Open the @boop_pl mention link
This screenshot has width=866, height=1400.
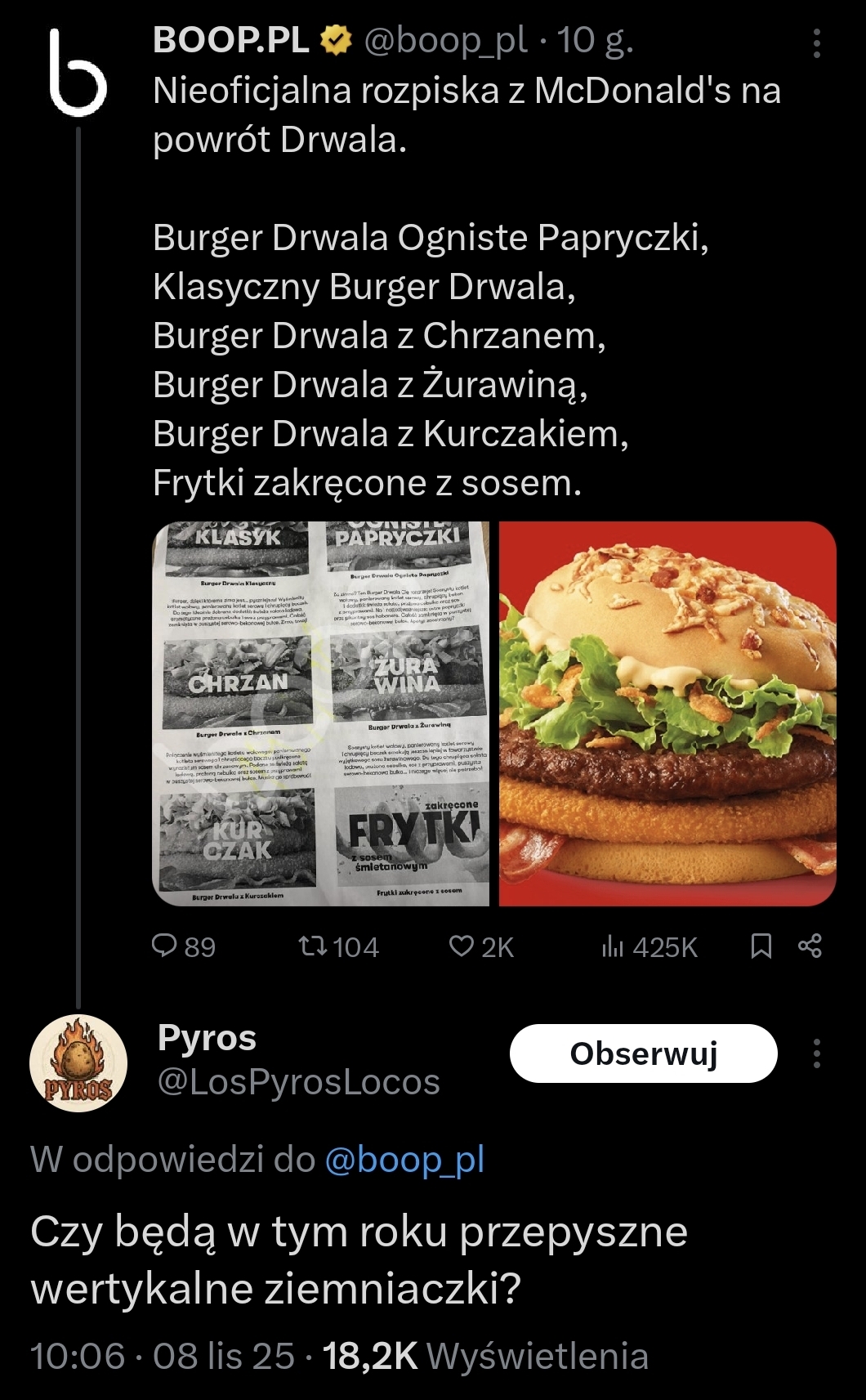404,1159
